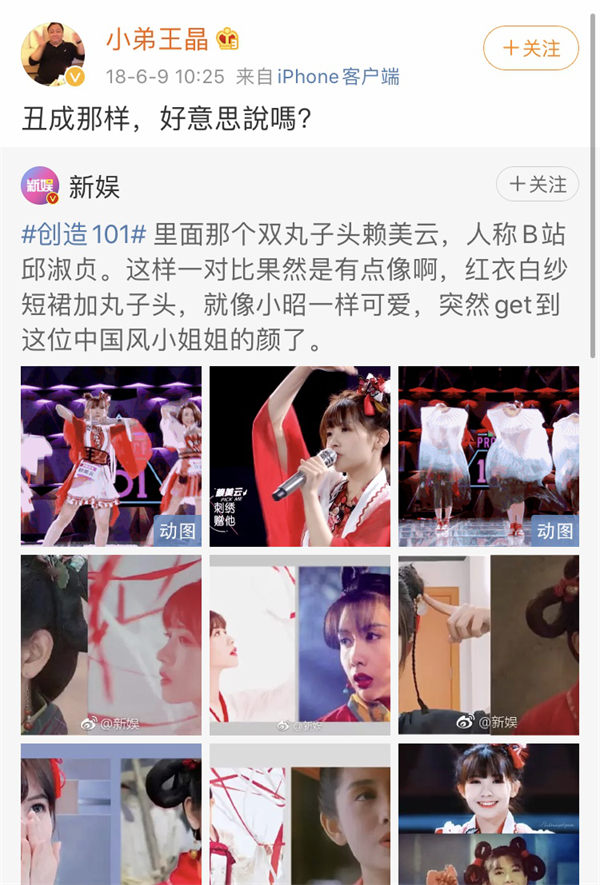
Task: Follow 新娱 with the gray 关注 button
Action: [x=537, y=184]
